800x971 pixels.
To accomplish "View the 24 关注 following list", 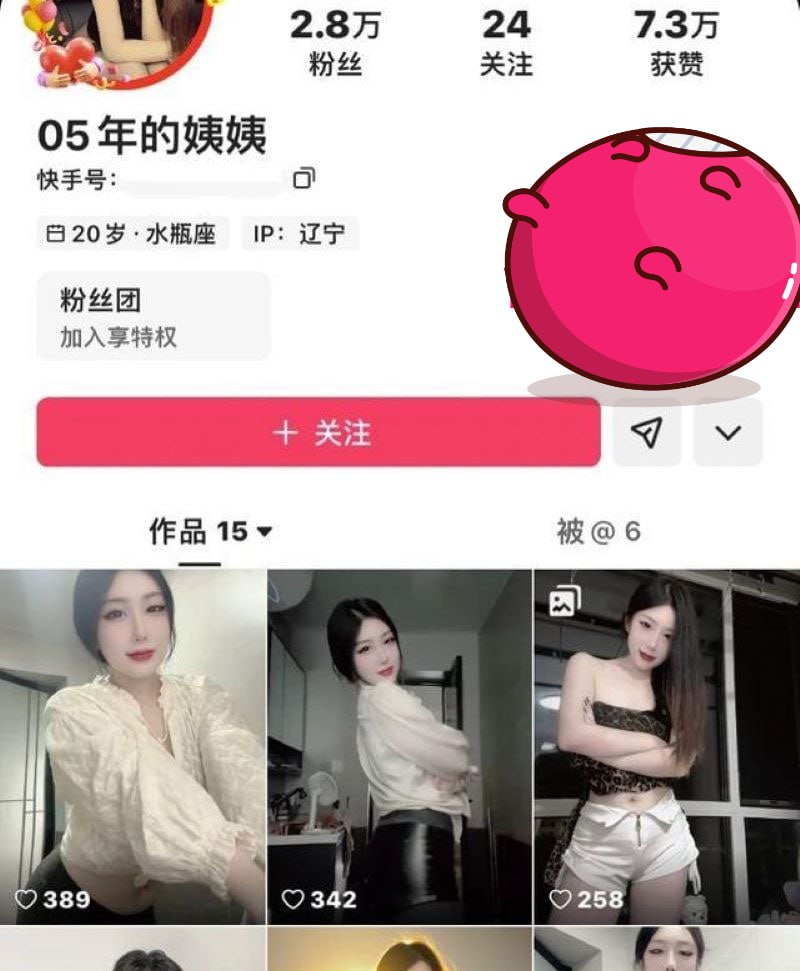I will [x=505, y=43].
